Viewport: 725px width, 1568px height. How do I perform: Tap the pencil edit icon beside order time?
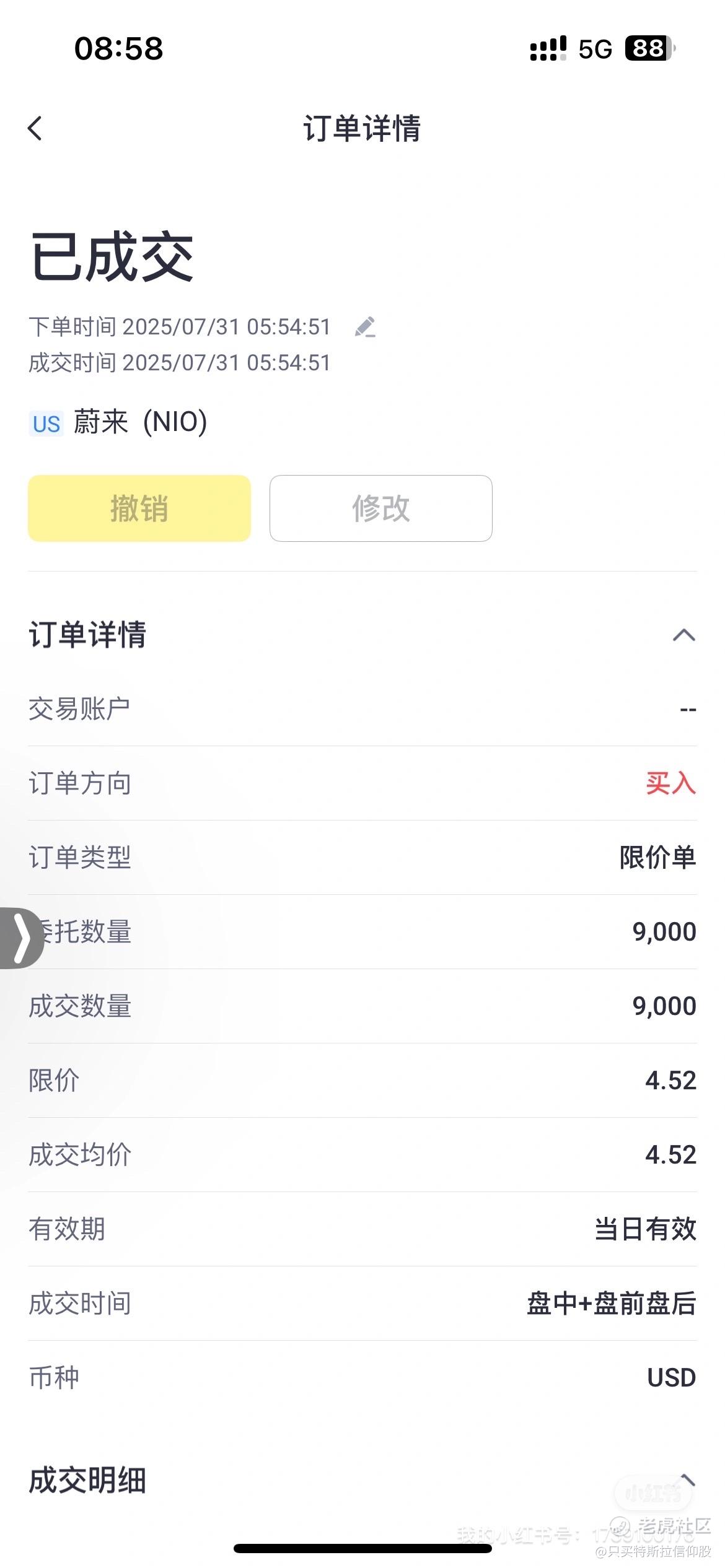365,326
